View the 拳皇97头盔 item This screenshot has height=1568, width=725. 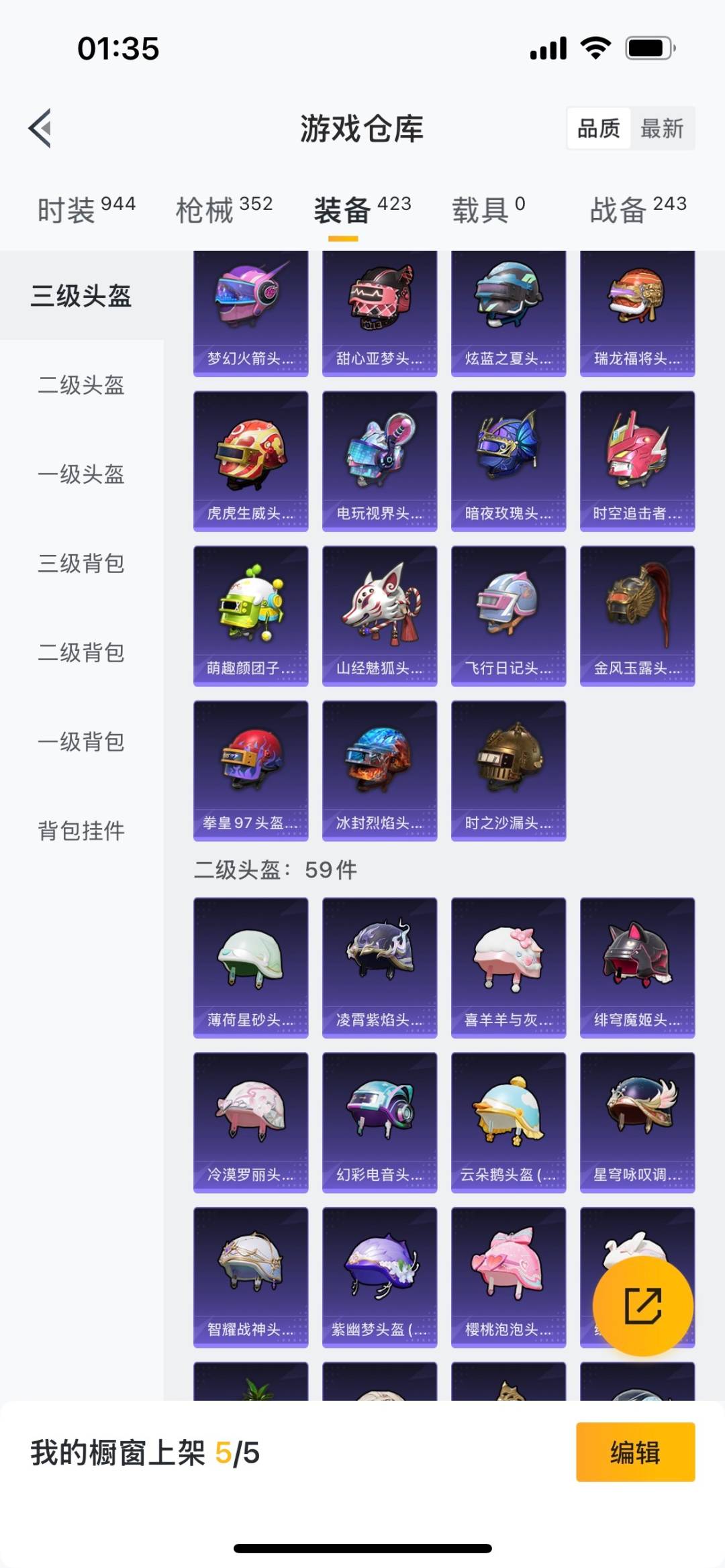[x=251, y=770]
